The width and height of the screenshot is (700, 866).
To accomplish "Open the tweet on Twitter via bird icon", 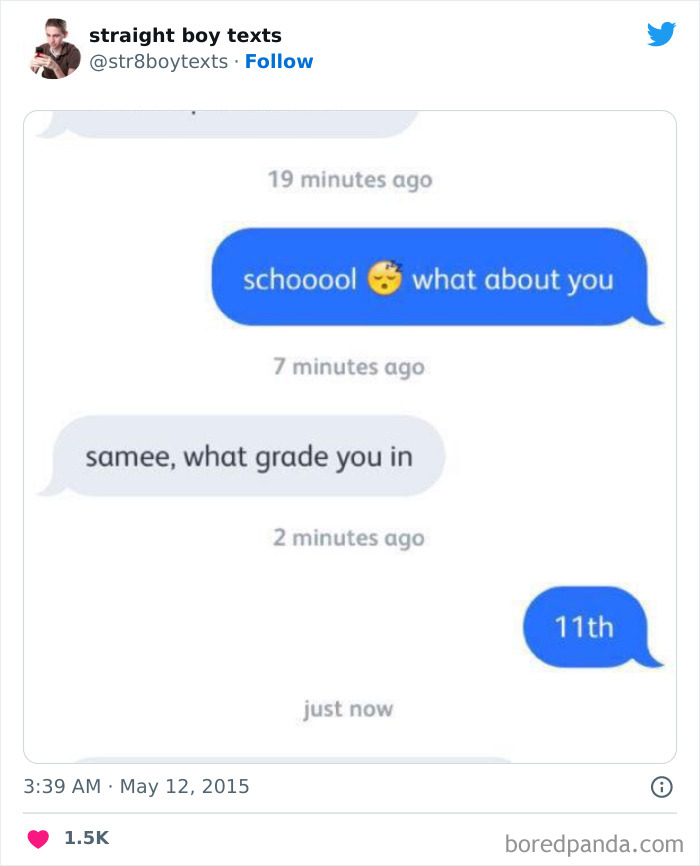I will click(x=661, y=34).
